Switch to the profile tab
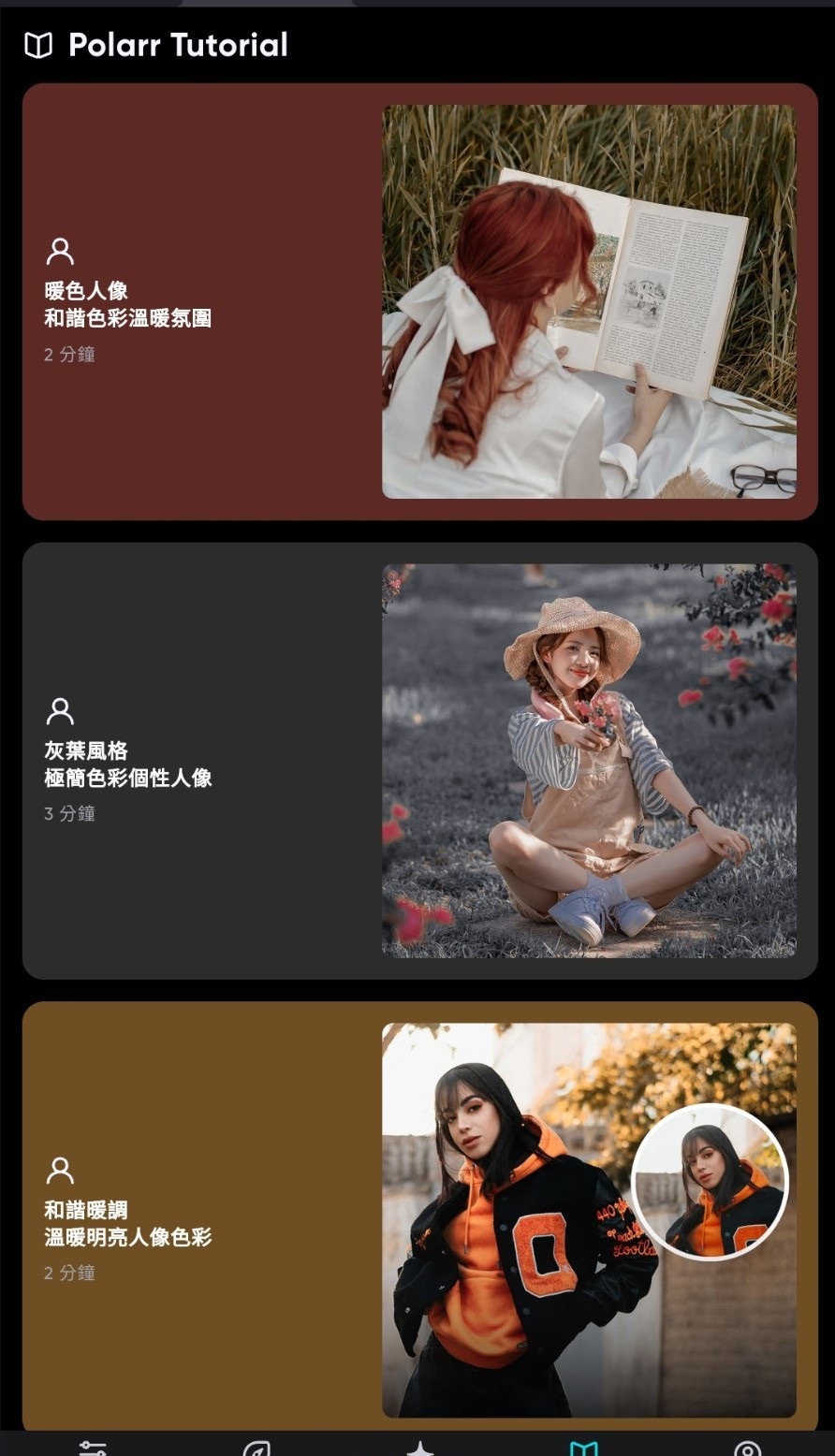Image resolution: width=835 pixels, height=1456 pixels. click(747, 1449)
